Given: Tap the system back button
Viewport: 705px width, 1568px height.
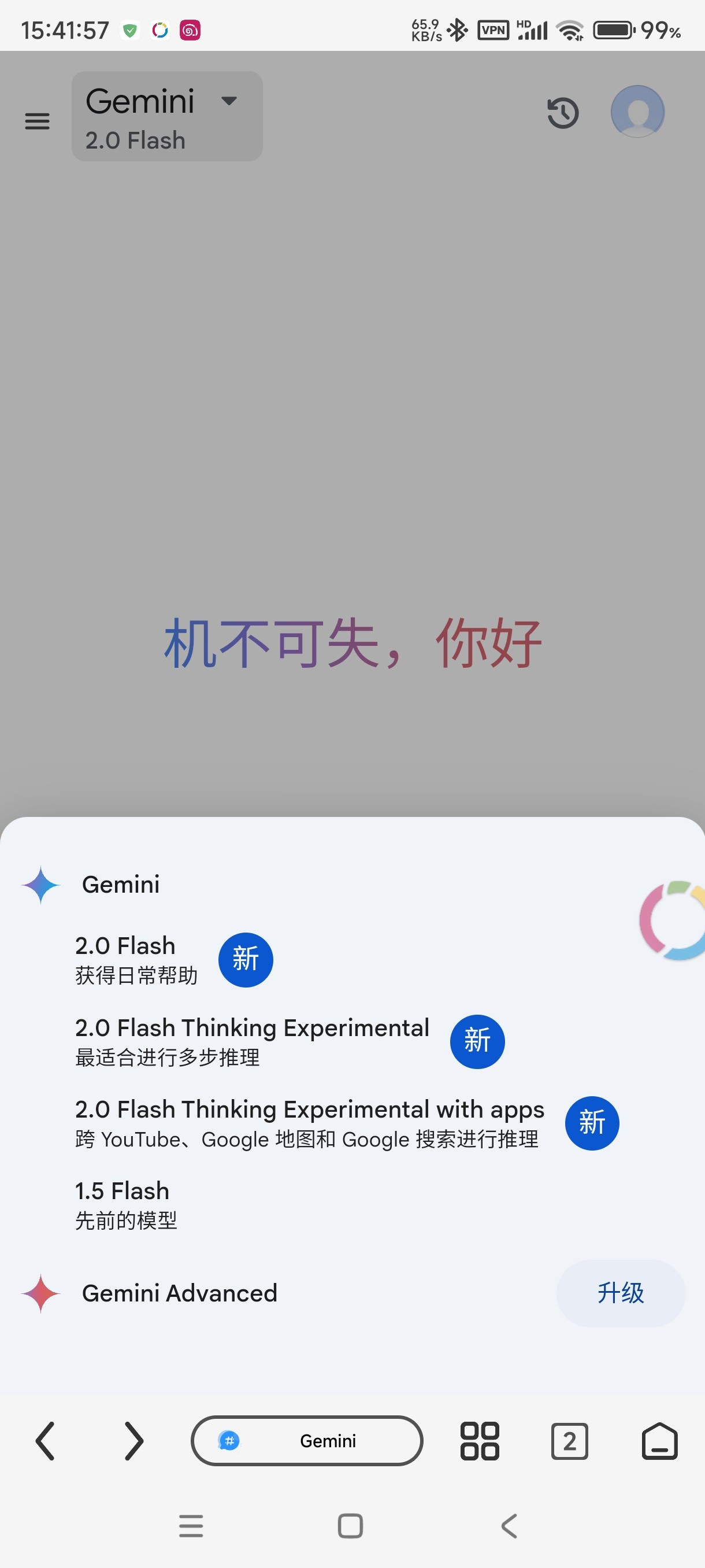Looking at the screenshot, I should coord(509,1526).
